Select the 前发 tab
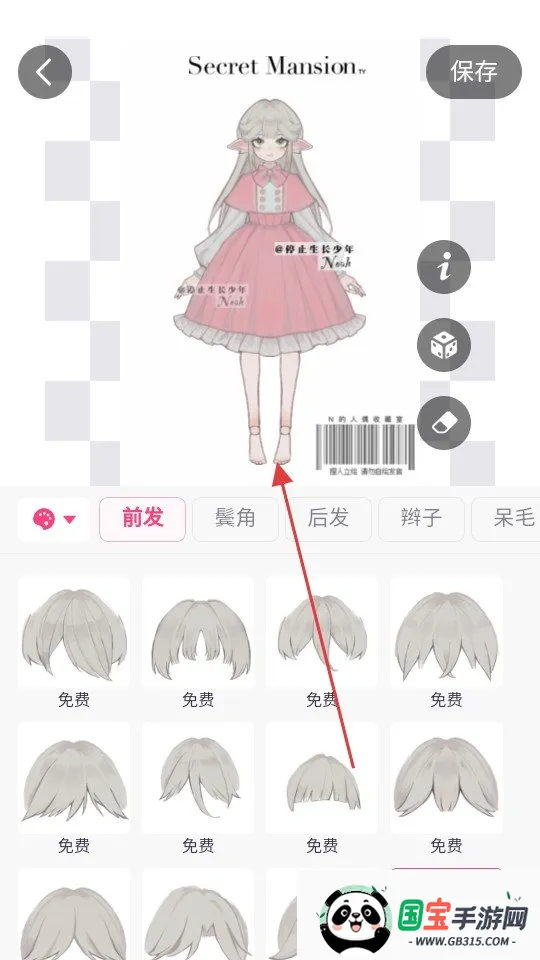540x960 pixels. [x=143, y=519]
